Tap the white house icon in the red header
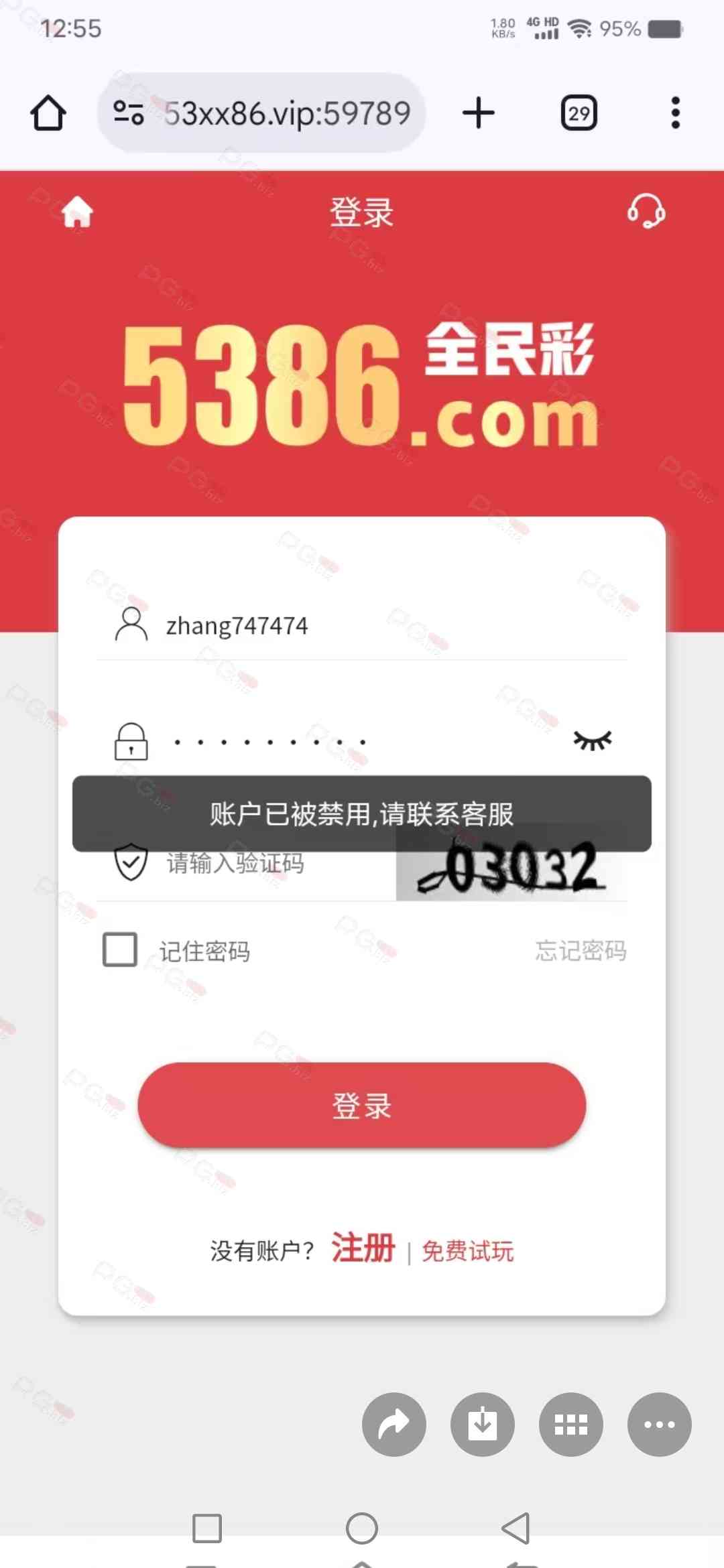724x1568 pixels. point(77,212)
